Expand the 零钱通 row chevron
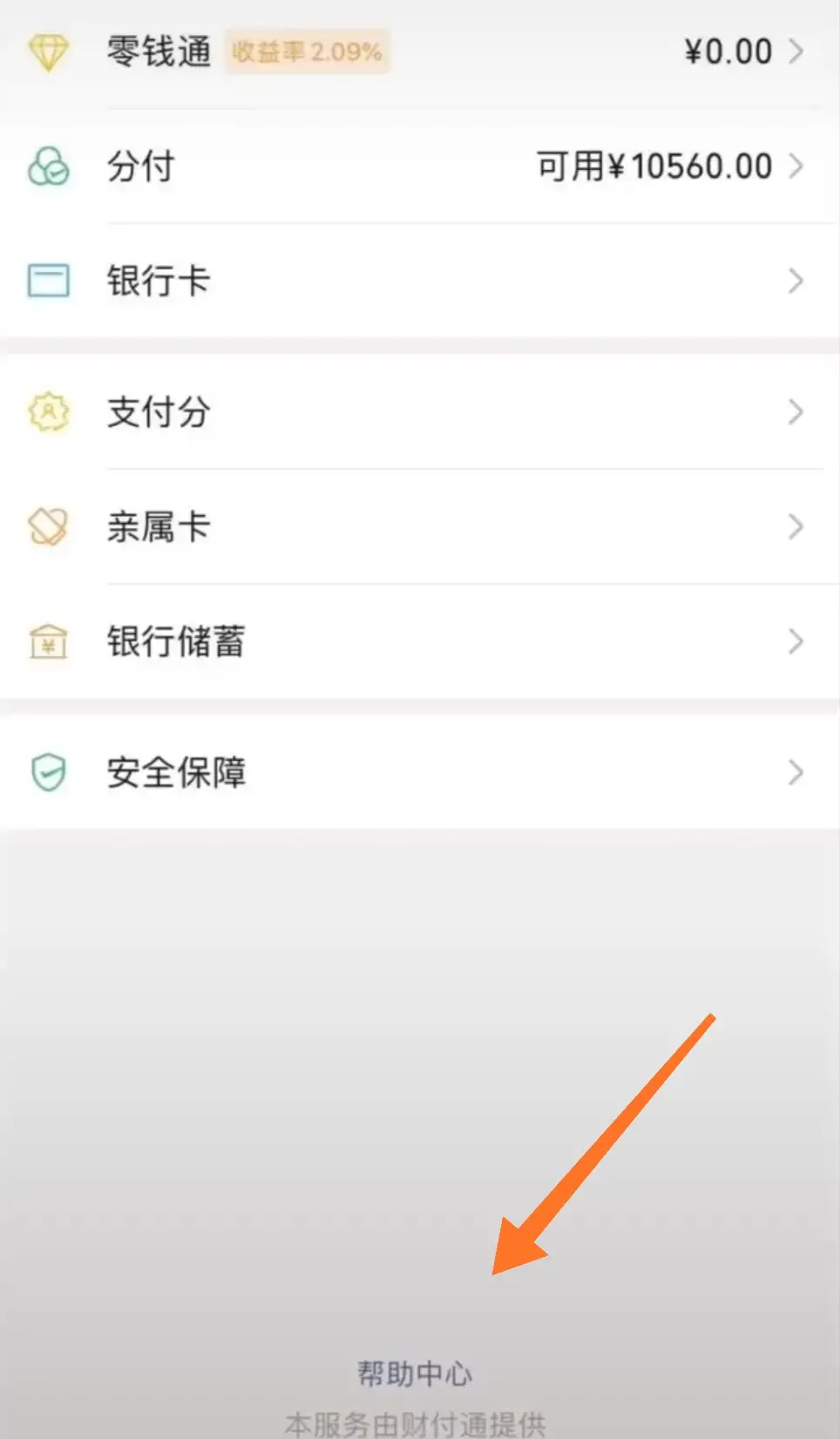840x1439 pixels. coord(795,51)
